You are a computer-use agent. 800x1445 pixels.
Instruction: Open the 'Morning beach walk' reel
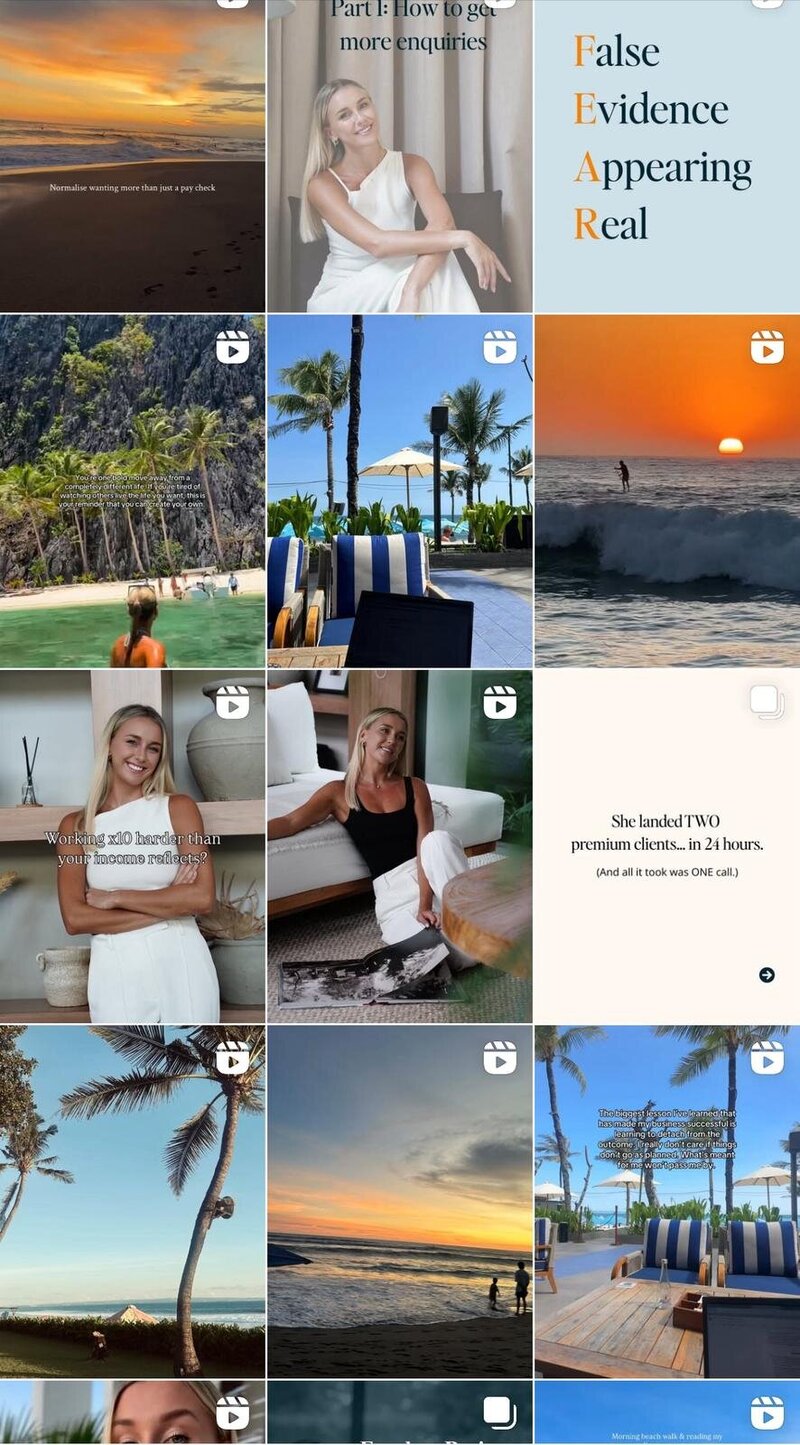pyautogui.click(x=667, y=1413)
